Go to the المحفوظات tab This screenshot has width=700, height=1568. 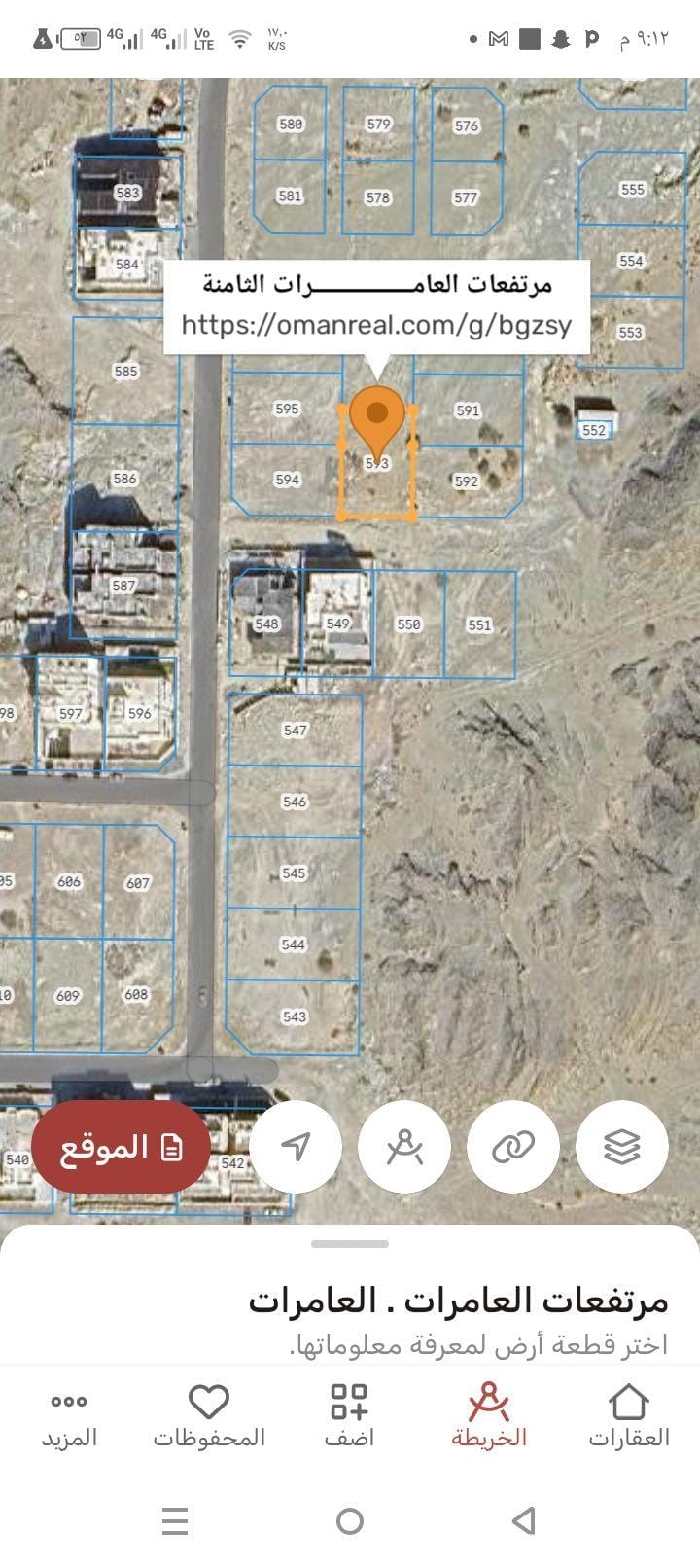pyautogui.click(x=209, y=1416)
